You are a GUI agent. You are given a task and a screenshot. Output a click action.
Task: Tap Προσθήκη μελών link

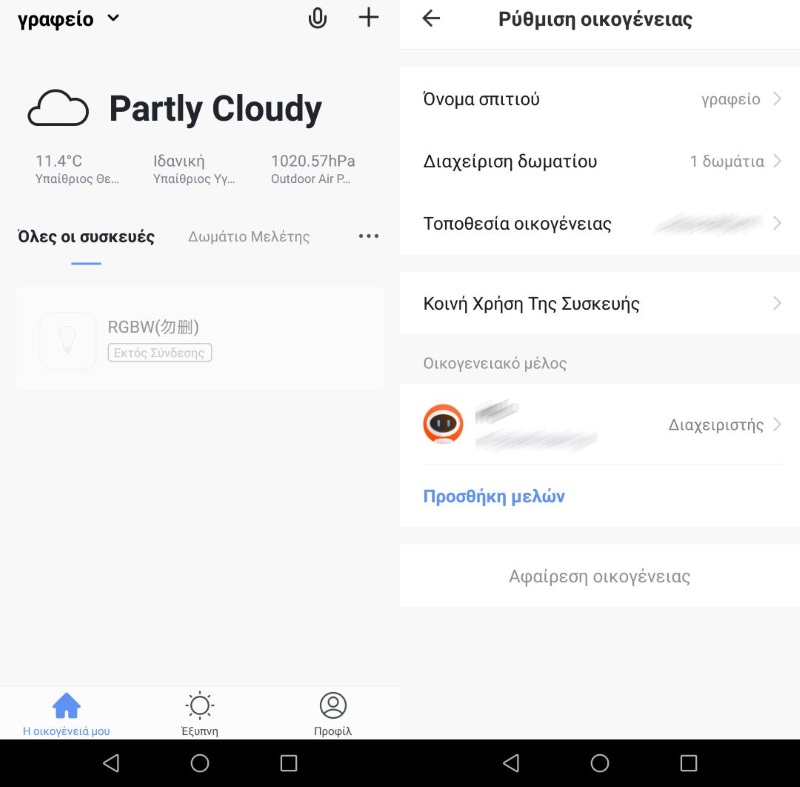click(494, 496)
